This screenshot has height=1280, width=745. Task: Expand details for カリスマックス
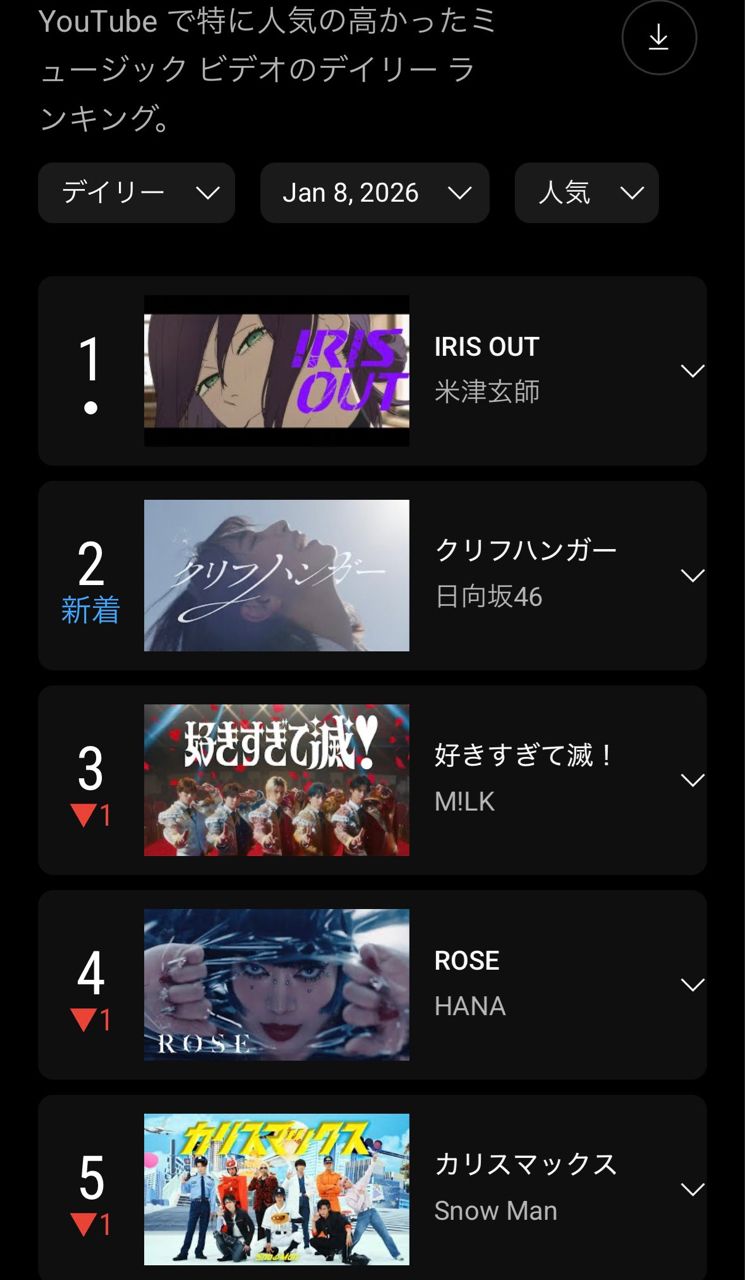click(692, 1189)
